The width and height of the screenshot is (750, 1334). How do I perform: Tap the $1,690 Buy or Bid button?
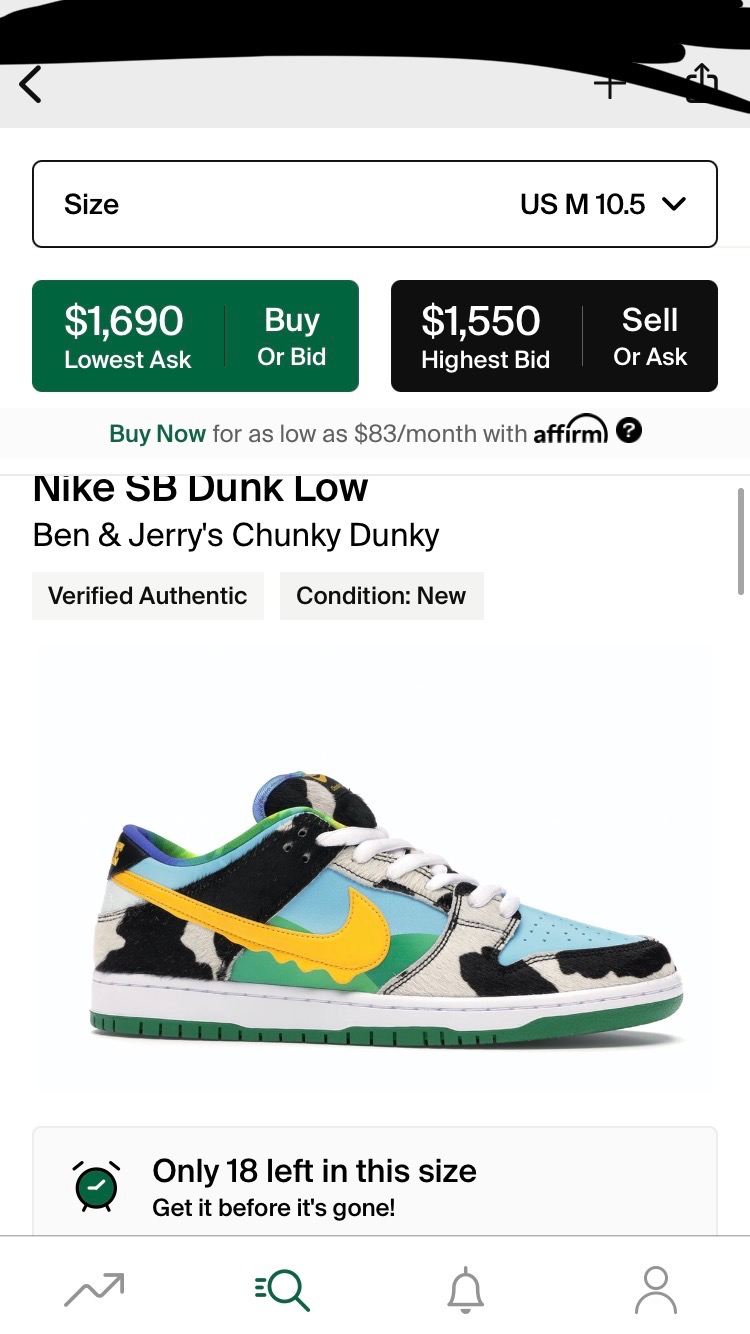coord(195,336)
